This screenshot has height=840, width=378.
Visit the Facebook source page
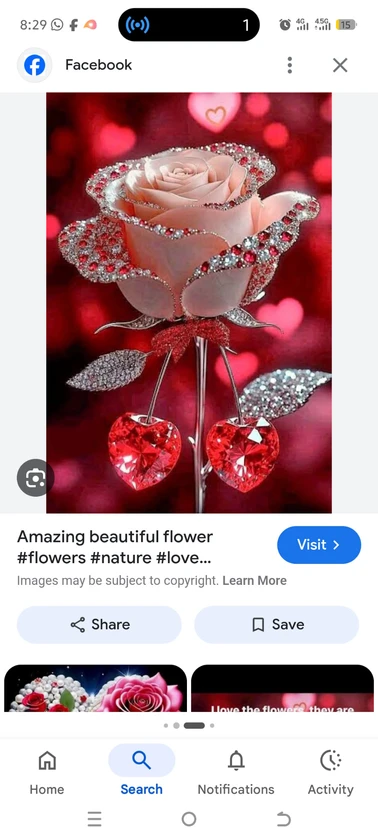[319, 545]
